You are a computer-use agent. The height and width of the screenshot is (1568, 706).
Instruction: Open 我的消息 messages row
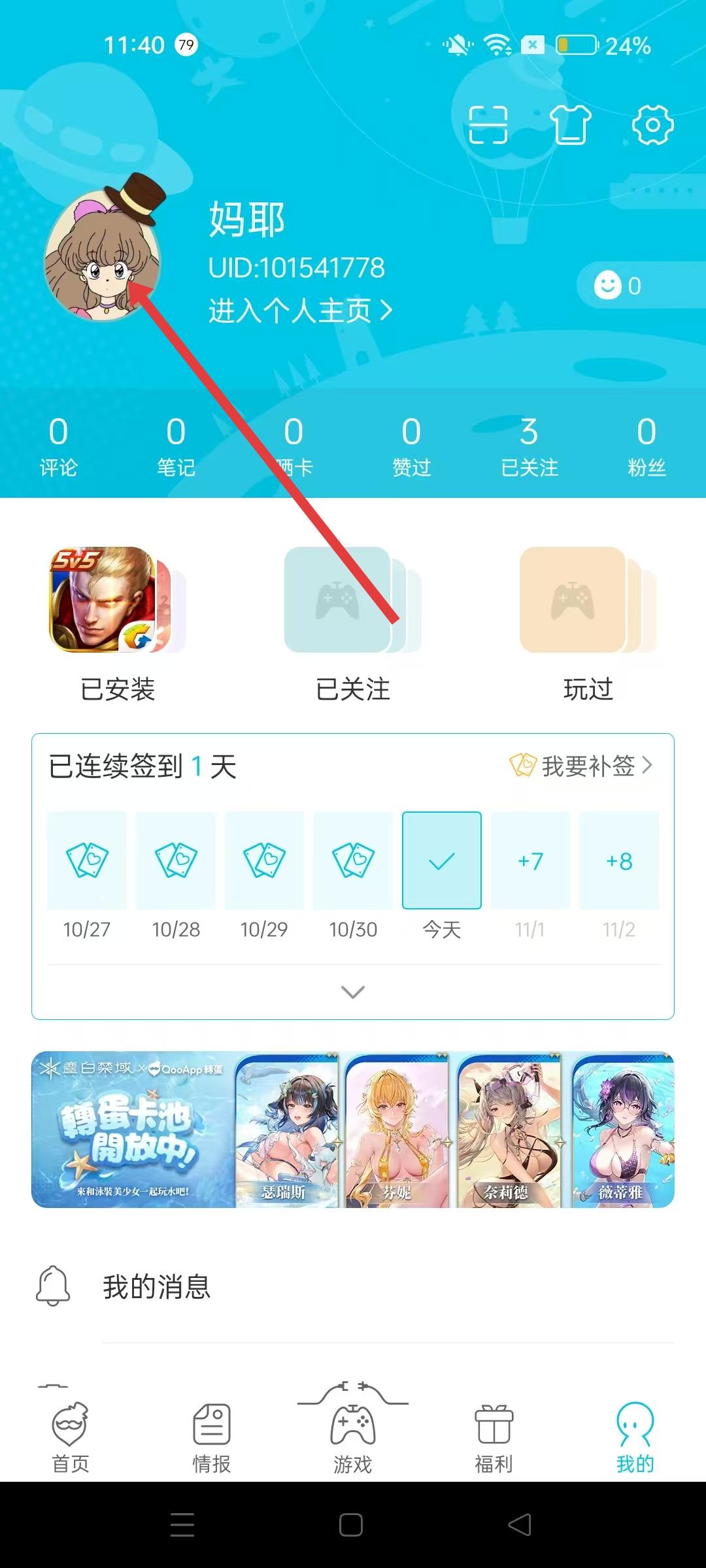pyautogui.click(x=353, y=1286)
